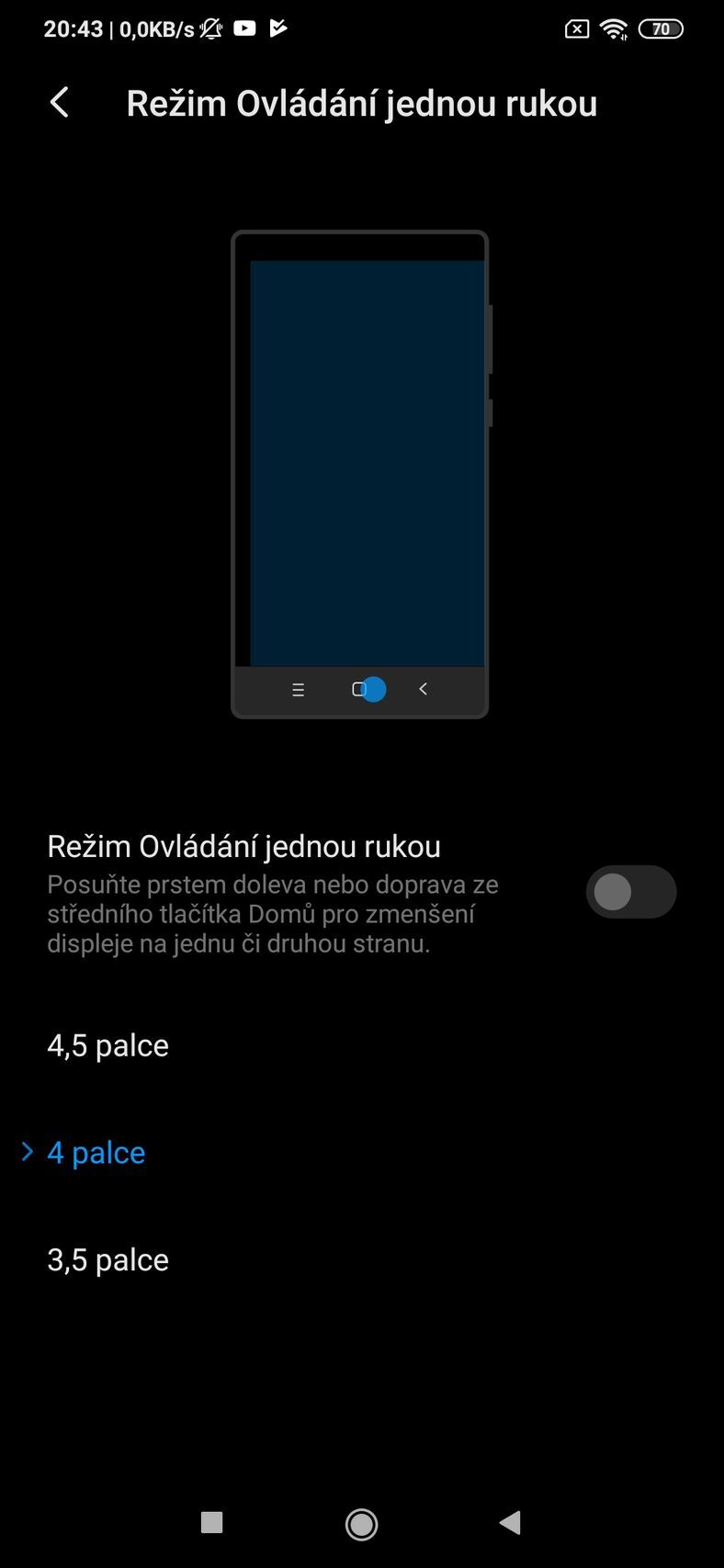724x1568 pixels.
Task: Tap the Play Protect icon in the status bar
Action: point(277,28)
